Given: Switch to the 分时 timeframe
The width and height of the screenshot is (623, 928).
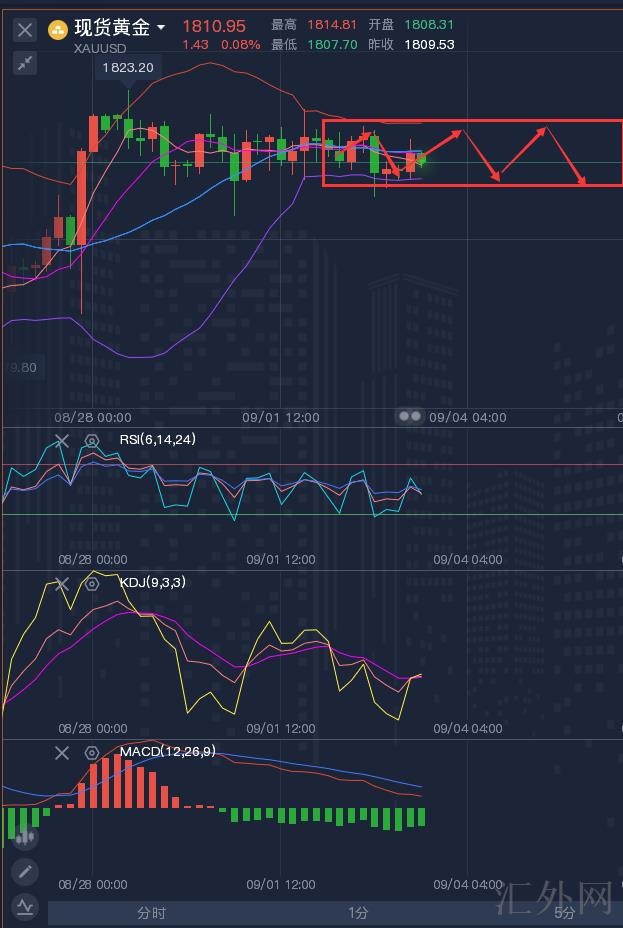Looking at the screenshot, I should coord(152,912).
